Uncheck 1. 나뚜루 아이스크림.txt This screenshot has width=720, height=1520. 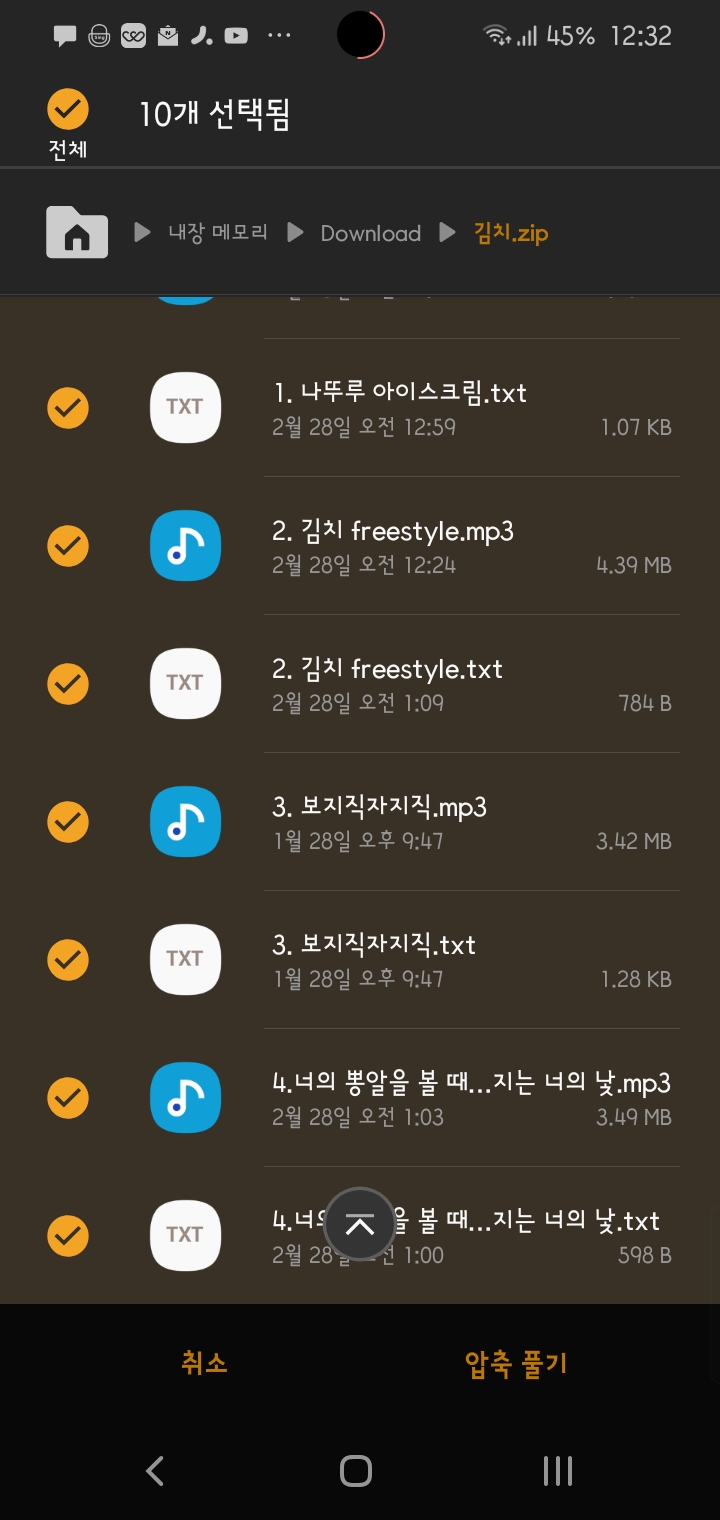coord(68,407)
